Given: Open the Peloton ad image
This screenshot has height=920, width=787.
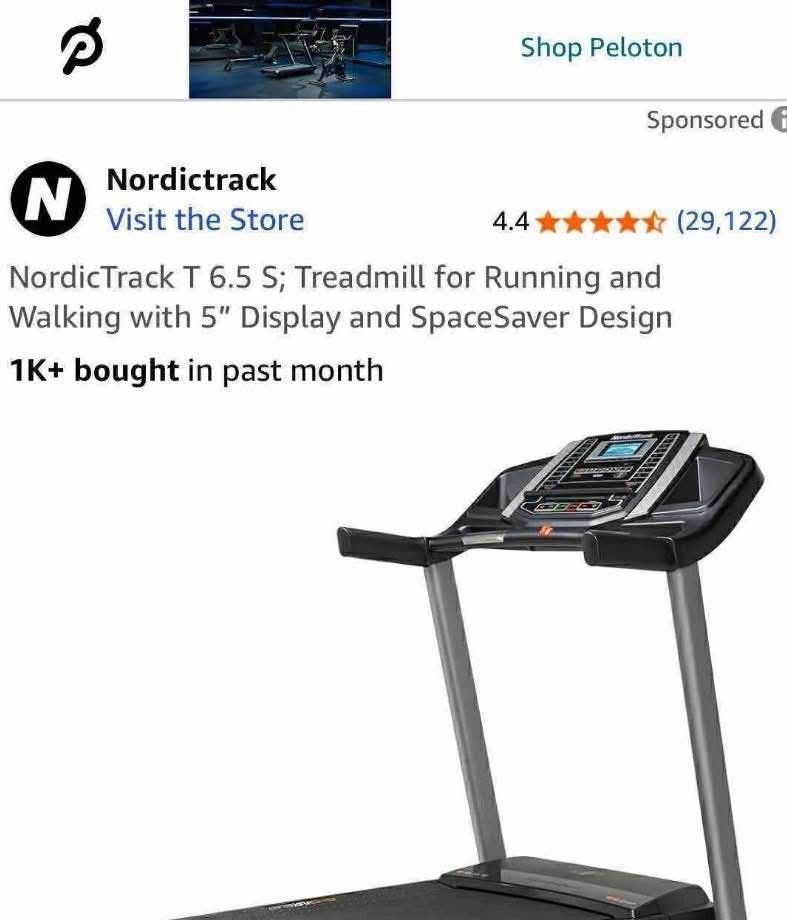Looking at the screenshot, I should [290, 48].
